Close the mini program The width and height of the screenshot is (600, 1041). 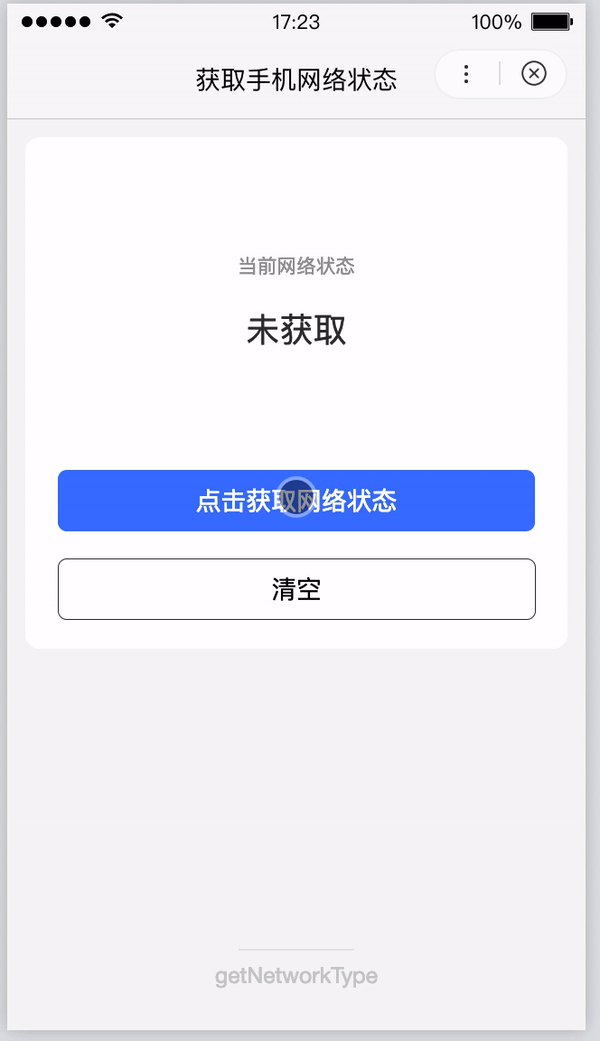pyautogui.click(x=534, y=74)
